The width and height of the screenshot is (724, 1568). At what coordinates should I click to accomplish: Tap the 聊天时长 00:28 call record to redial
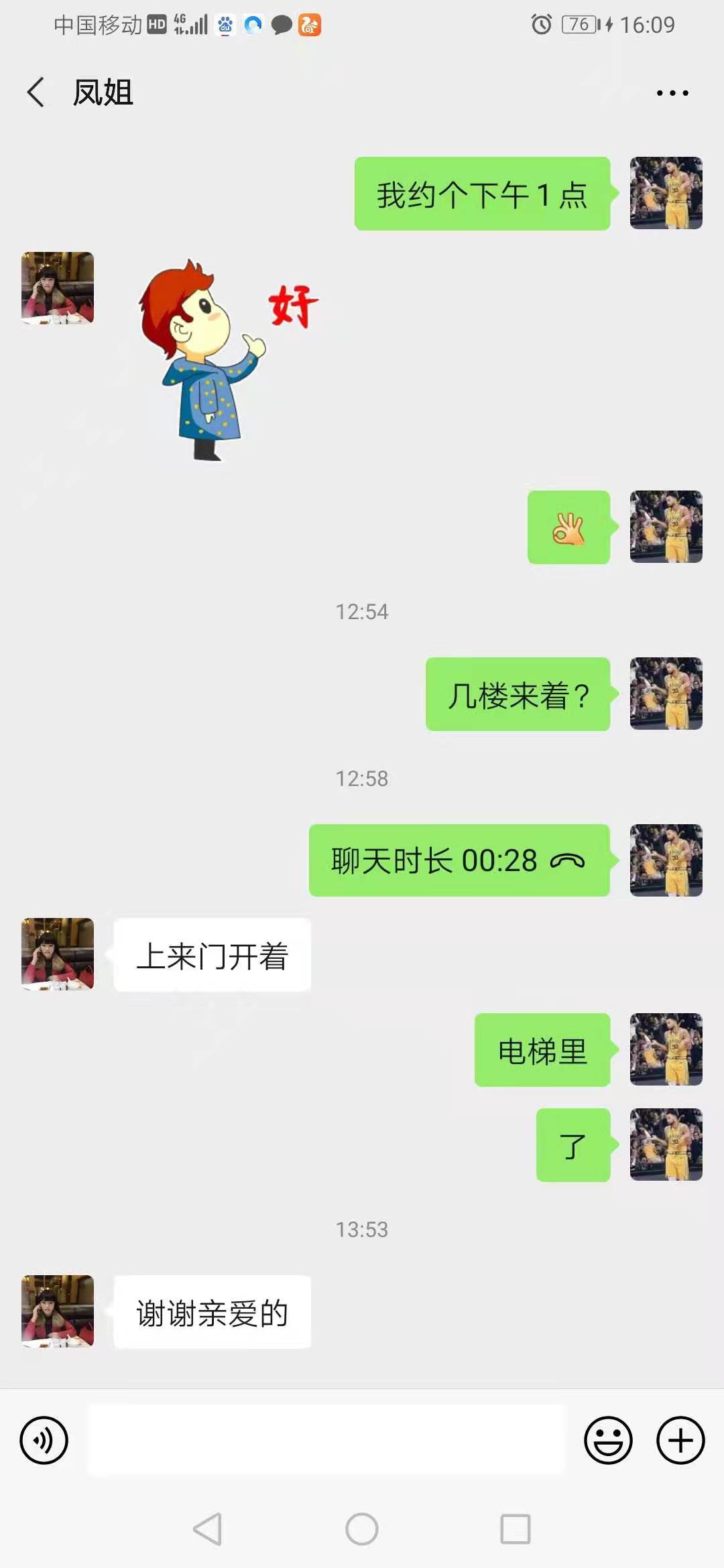pyautogui.click(x=459, y=860)
